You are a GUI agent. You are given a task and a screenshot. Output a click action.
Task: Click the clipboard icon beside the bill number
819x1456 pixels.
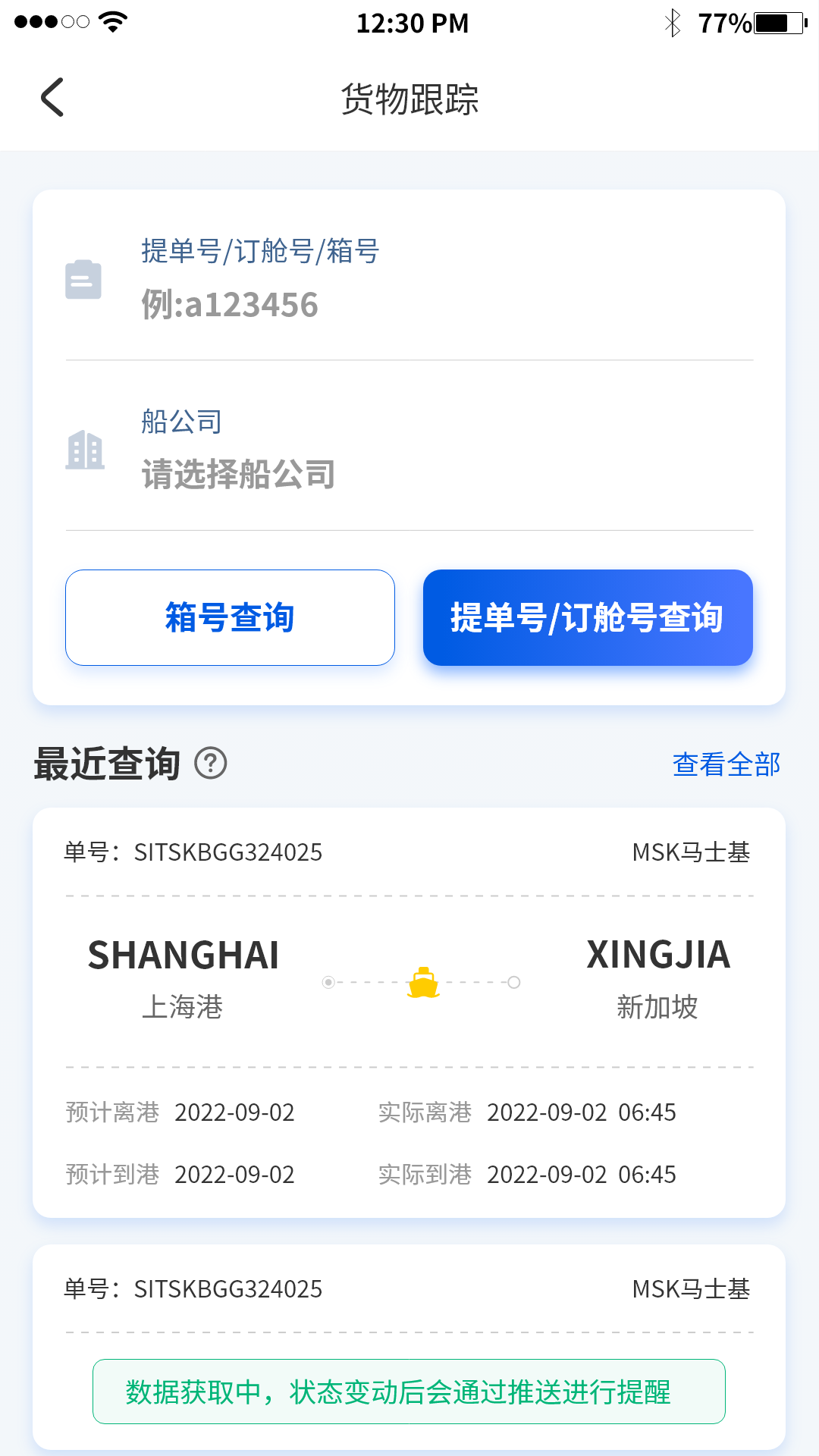click(84, 280)
